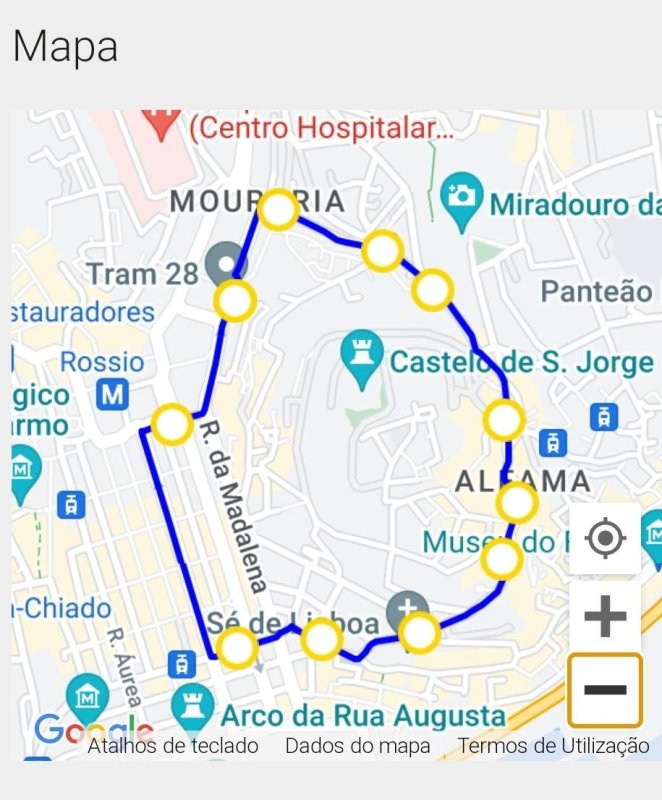Tap the Rossio metro station marker

click(x=113, y=394)
